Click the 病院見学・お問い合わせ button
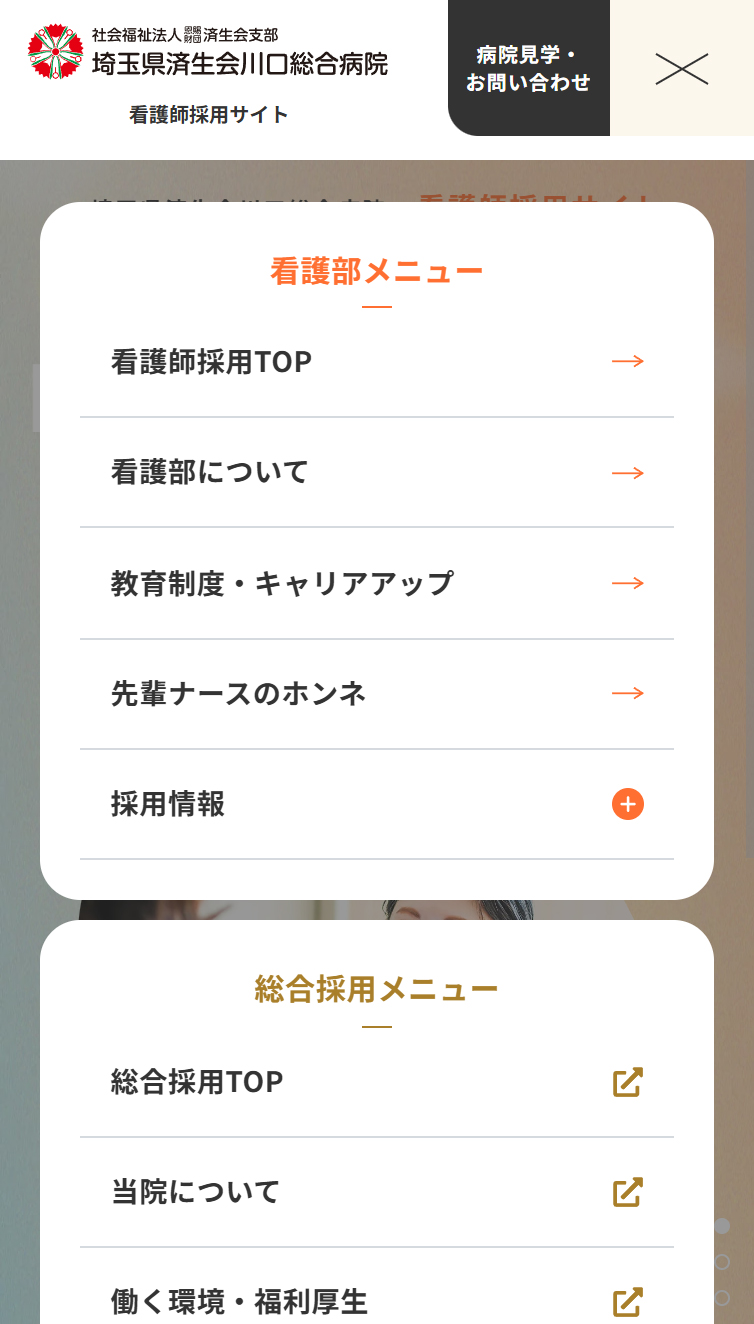This screenshot has width=754, height=1324. tap(529, 66)
